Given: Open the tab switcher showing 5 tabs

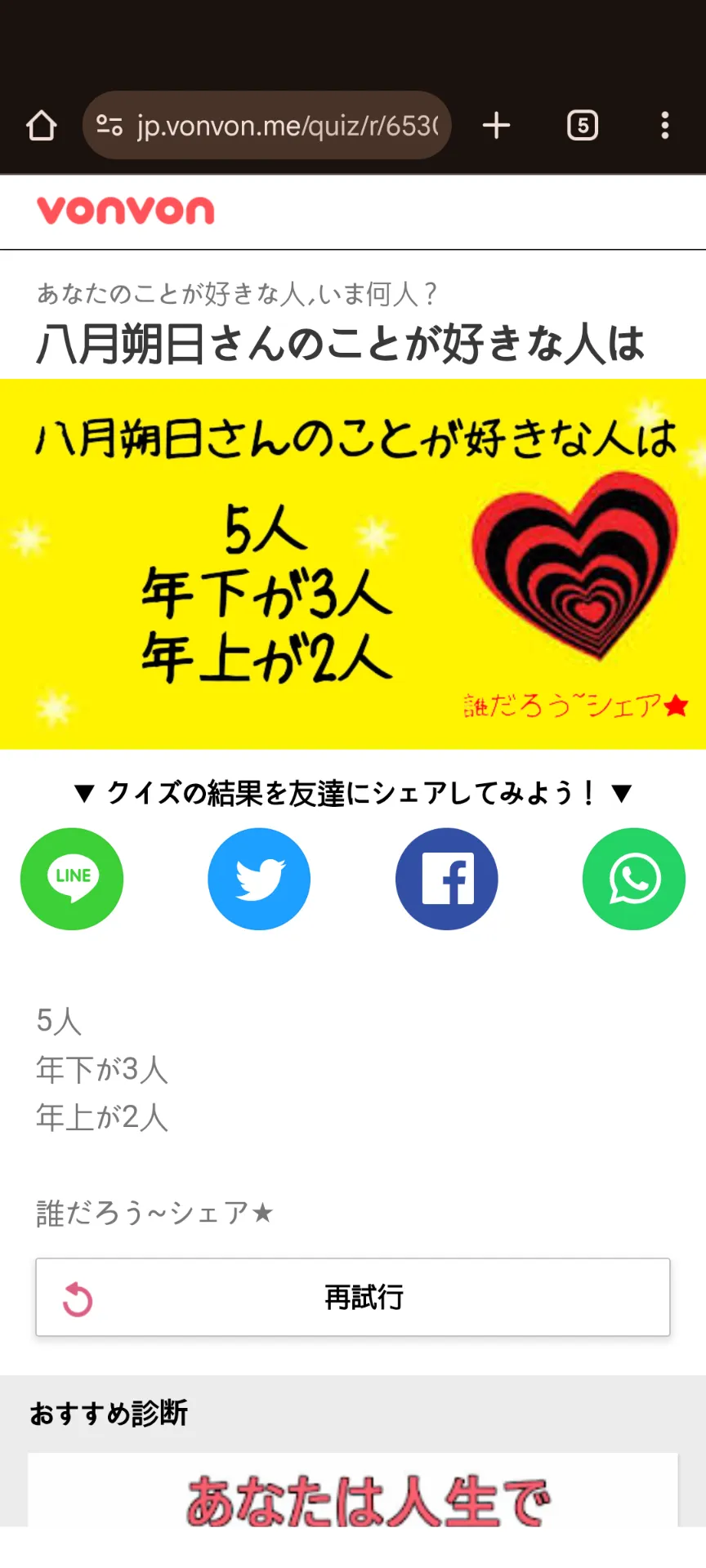Looking at the screenshot, I should point(583,126).
